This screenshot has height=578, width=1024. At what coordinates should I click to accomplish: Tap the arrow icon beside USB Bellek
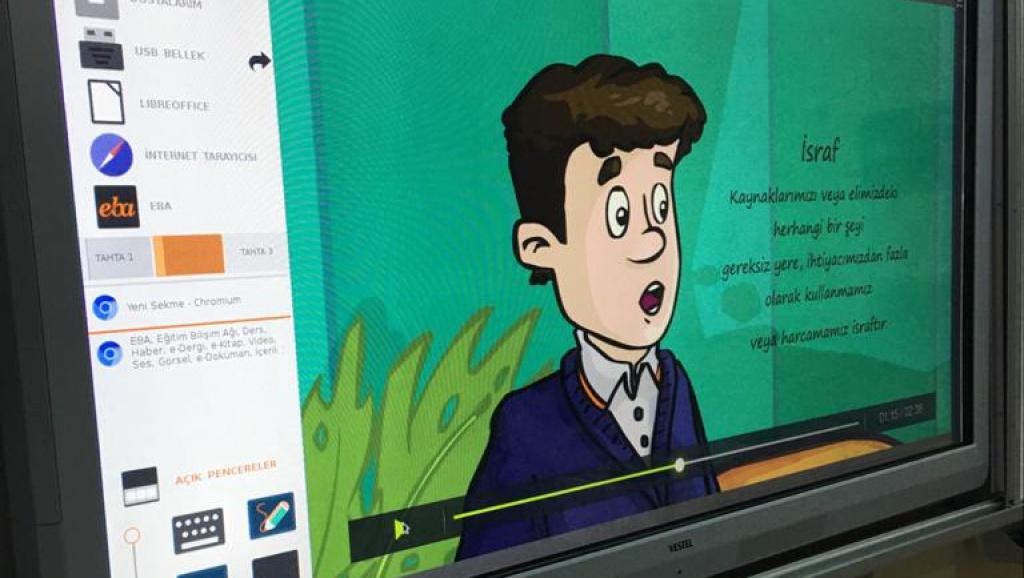pyautogui.click(x=259, y=62)
